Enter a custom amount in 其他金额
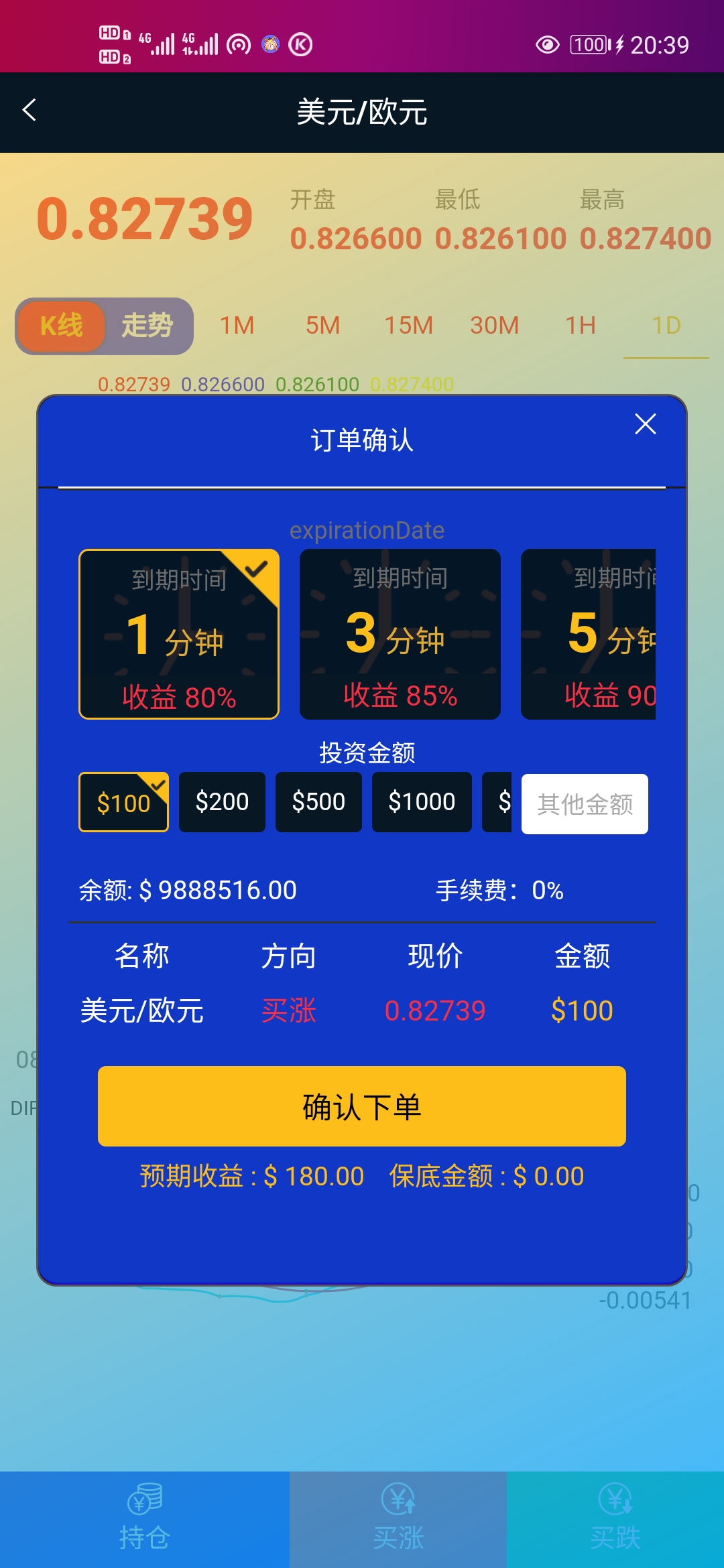The image size is (724, 1568). point(585,804)
